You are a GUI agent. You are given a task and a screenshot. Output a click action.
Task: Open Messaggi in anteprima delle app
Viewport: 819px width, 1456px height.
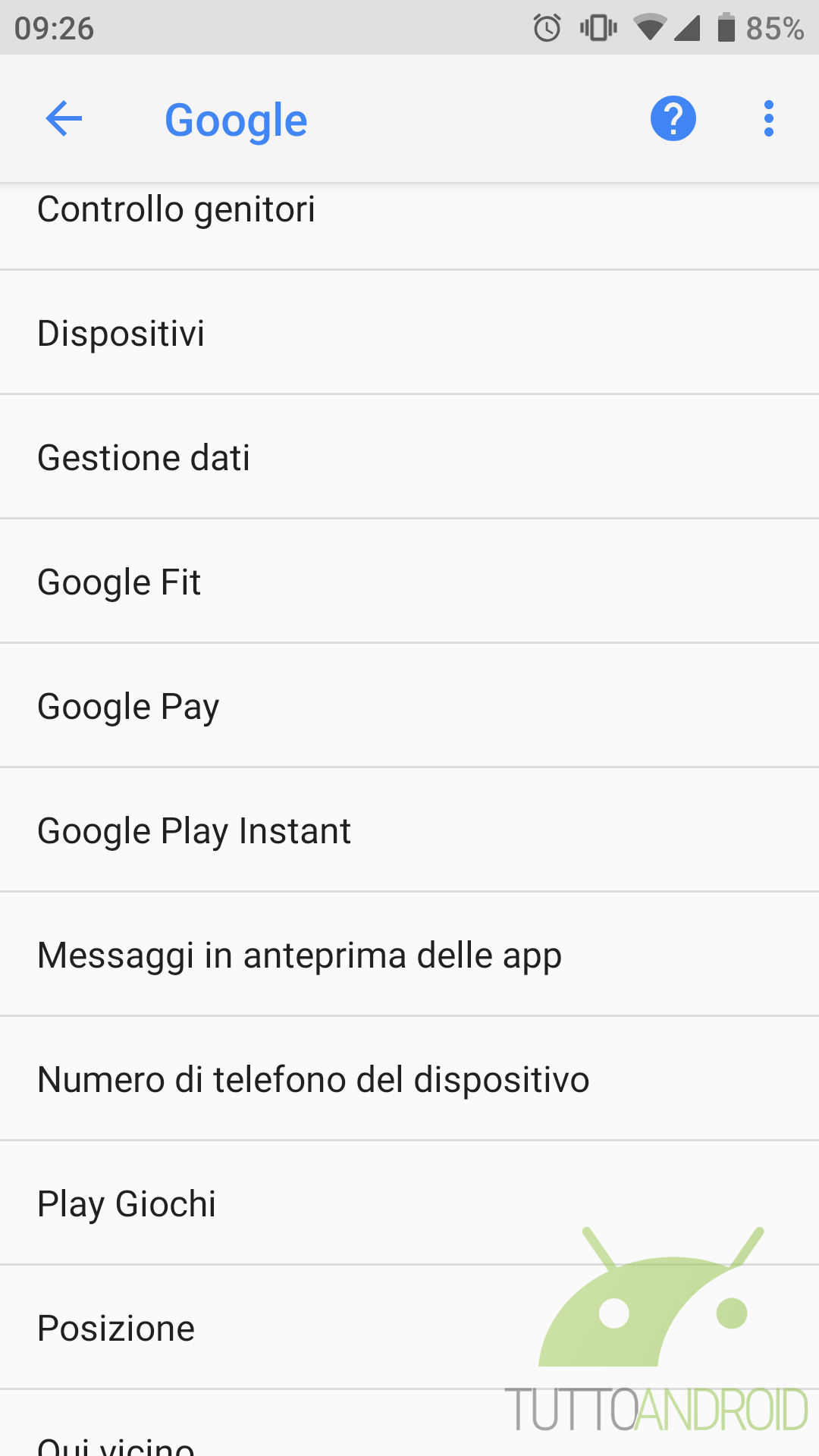pyautogui.click(x=409, y=954)
